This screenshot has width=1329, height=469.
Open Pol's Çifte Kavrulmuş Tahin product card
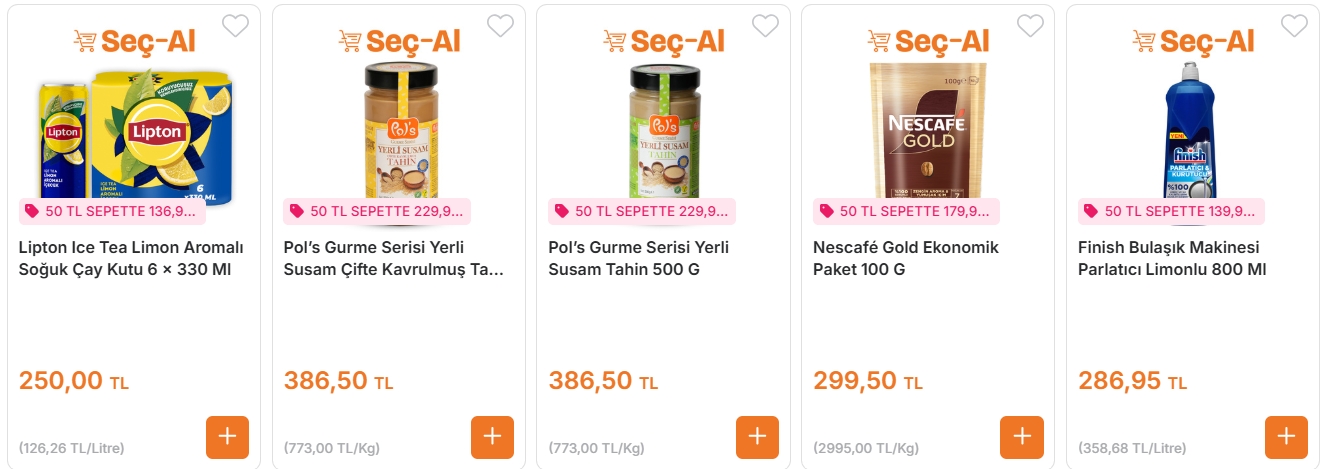click(x=393, y=258)
